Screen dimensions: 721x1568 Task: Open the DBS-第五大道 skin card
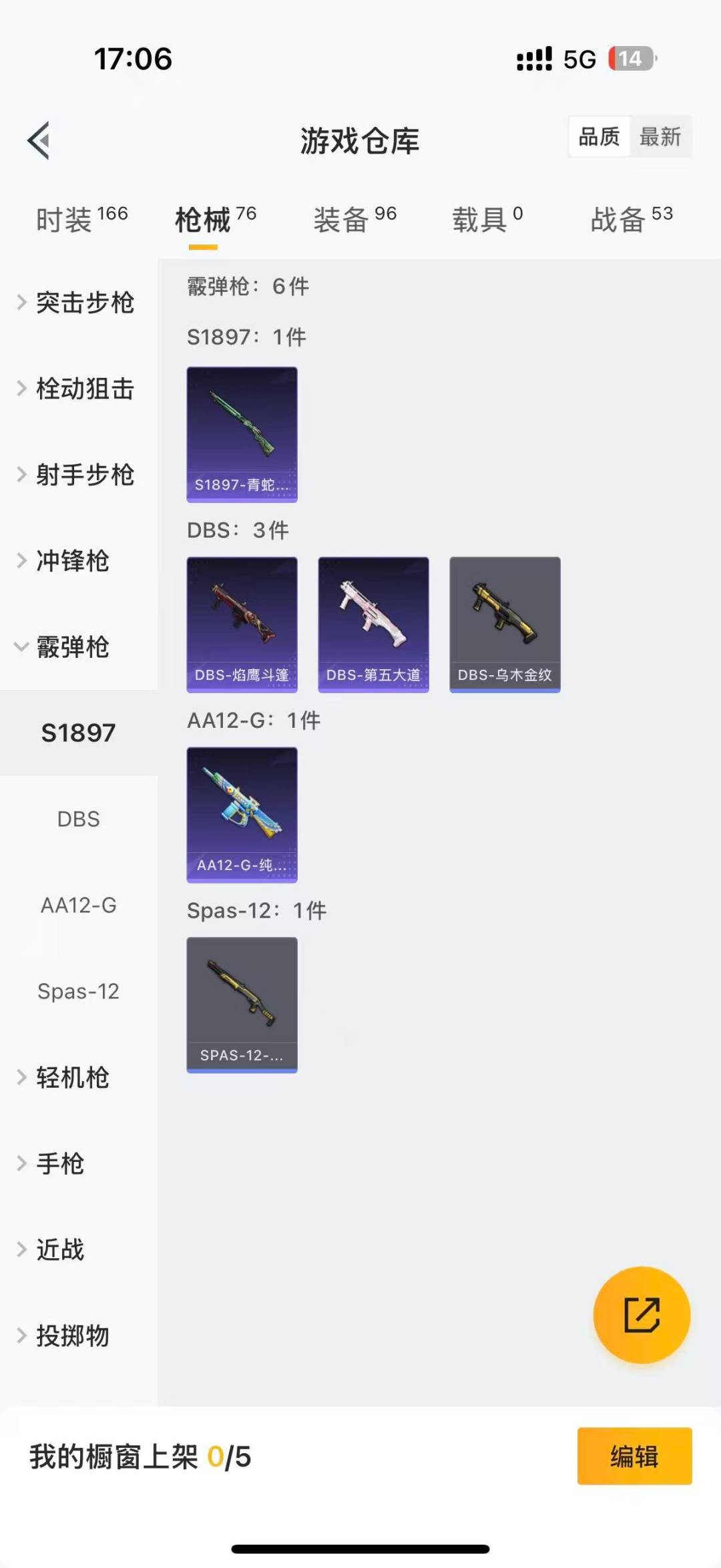coord(373,624)
